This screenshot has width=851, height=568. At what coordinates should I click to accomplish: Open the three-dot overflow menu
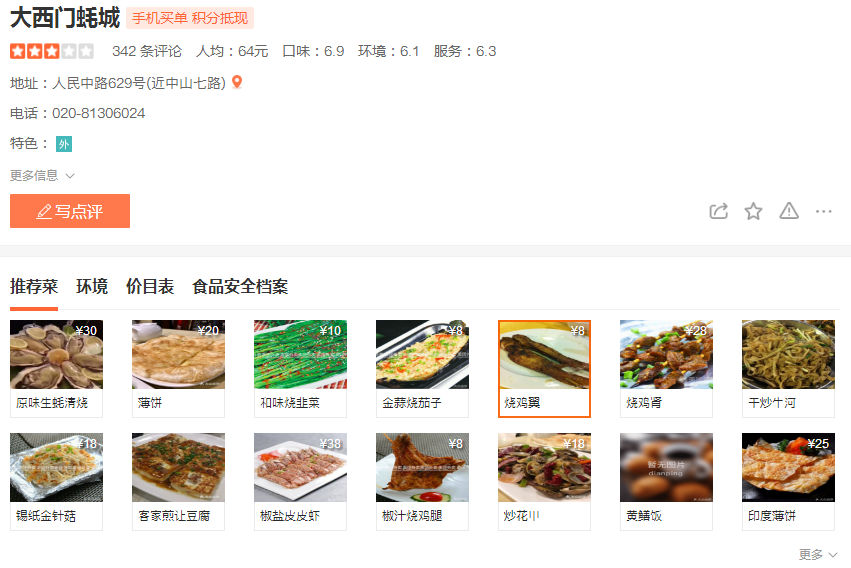pos(824,211)
